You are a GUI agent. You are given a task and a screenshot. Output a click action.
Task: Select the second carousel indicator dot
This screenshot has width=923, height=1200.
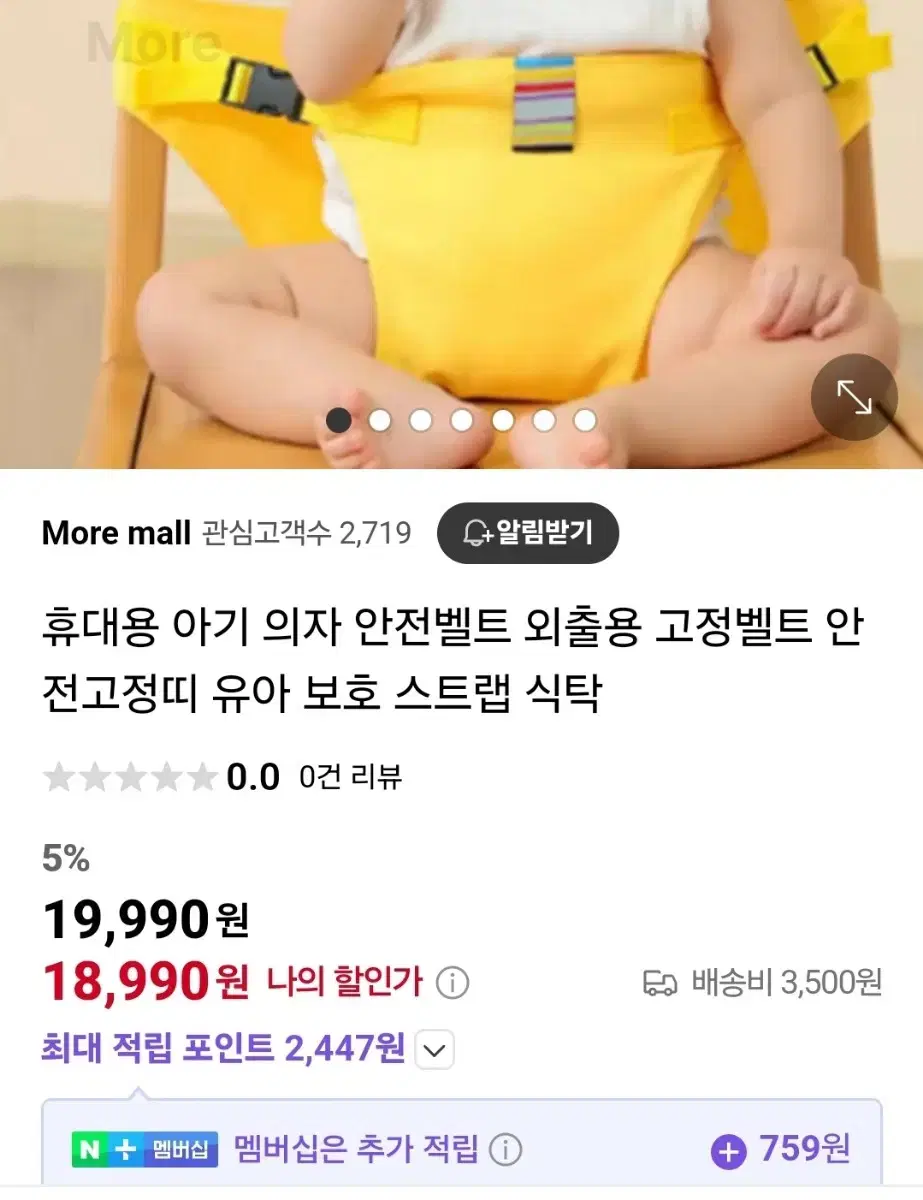(x=381, y=421)
